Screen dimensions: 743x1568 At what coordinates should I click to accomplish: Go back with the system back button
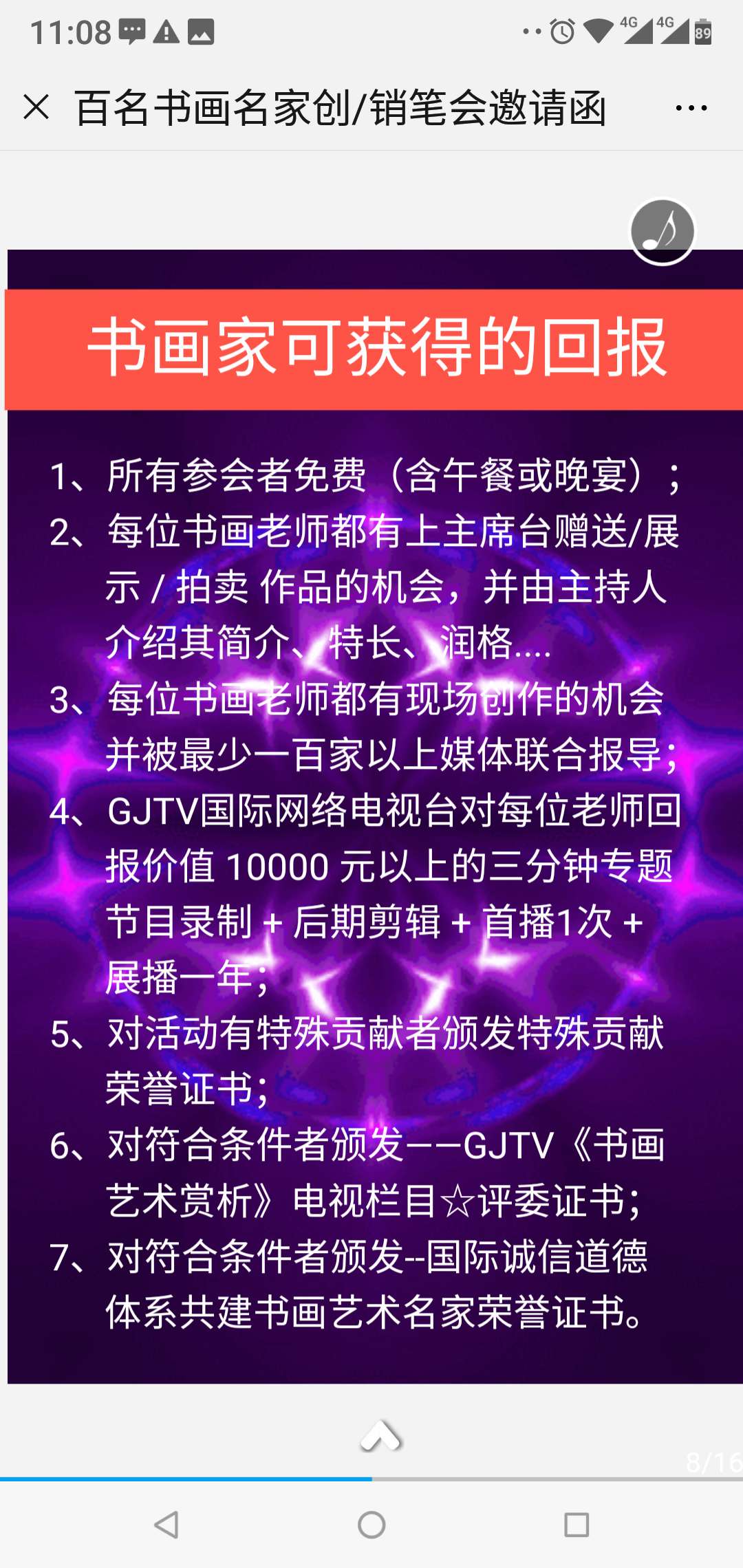pos(166,1525)
